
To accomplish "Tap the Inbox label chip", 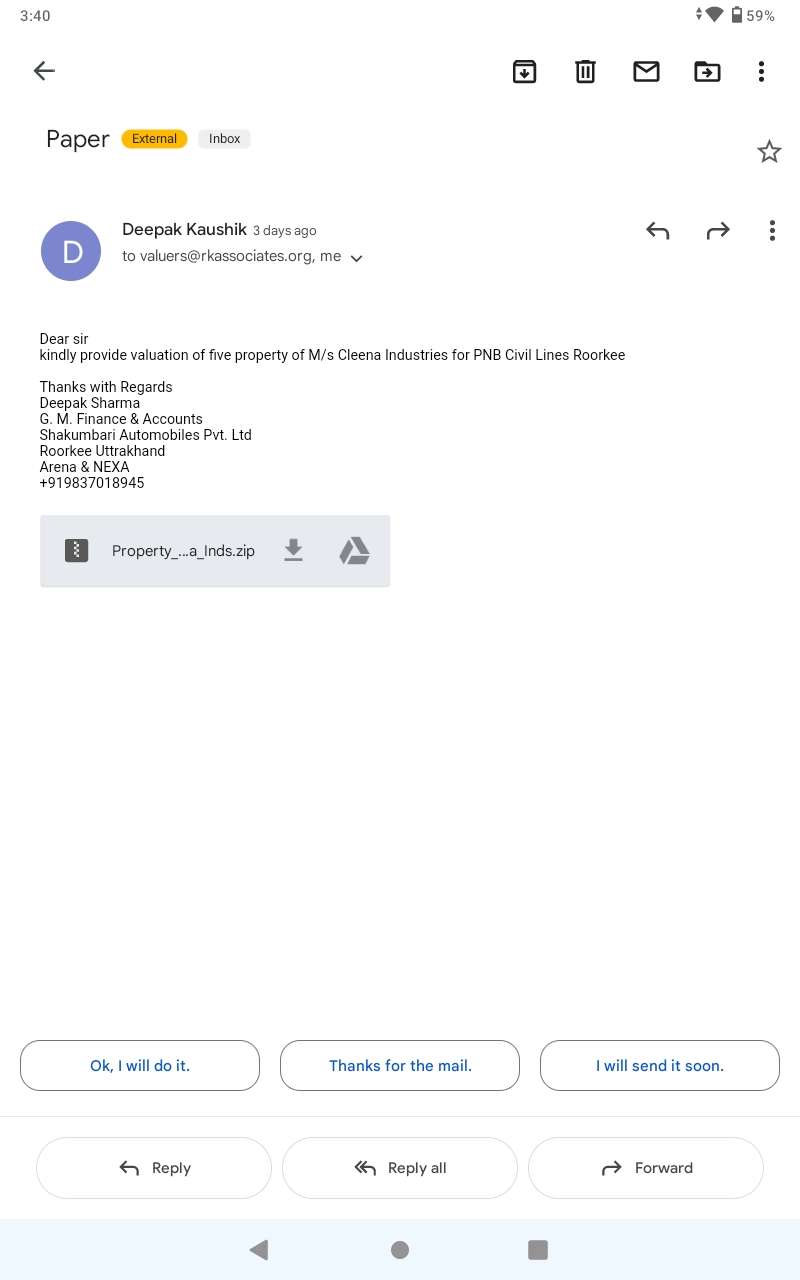I will (x=224, y=139).
